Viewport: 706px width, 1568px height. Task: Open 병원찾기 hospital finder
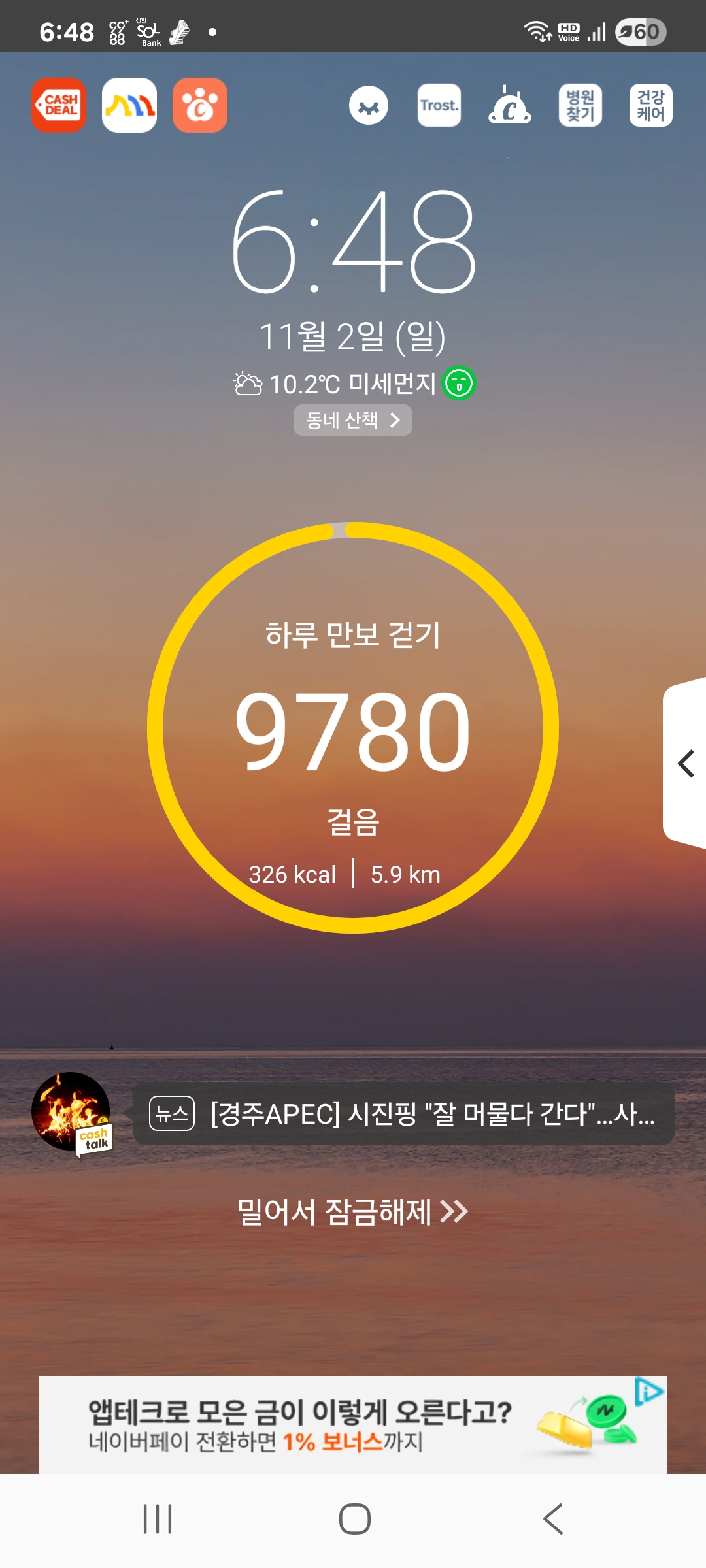point(580,105)
